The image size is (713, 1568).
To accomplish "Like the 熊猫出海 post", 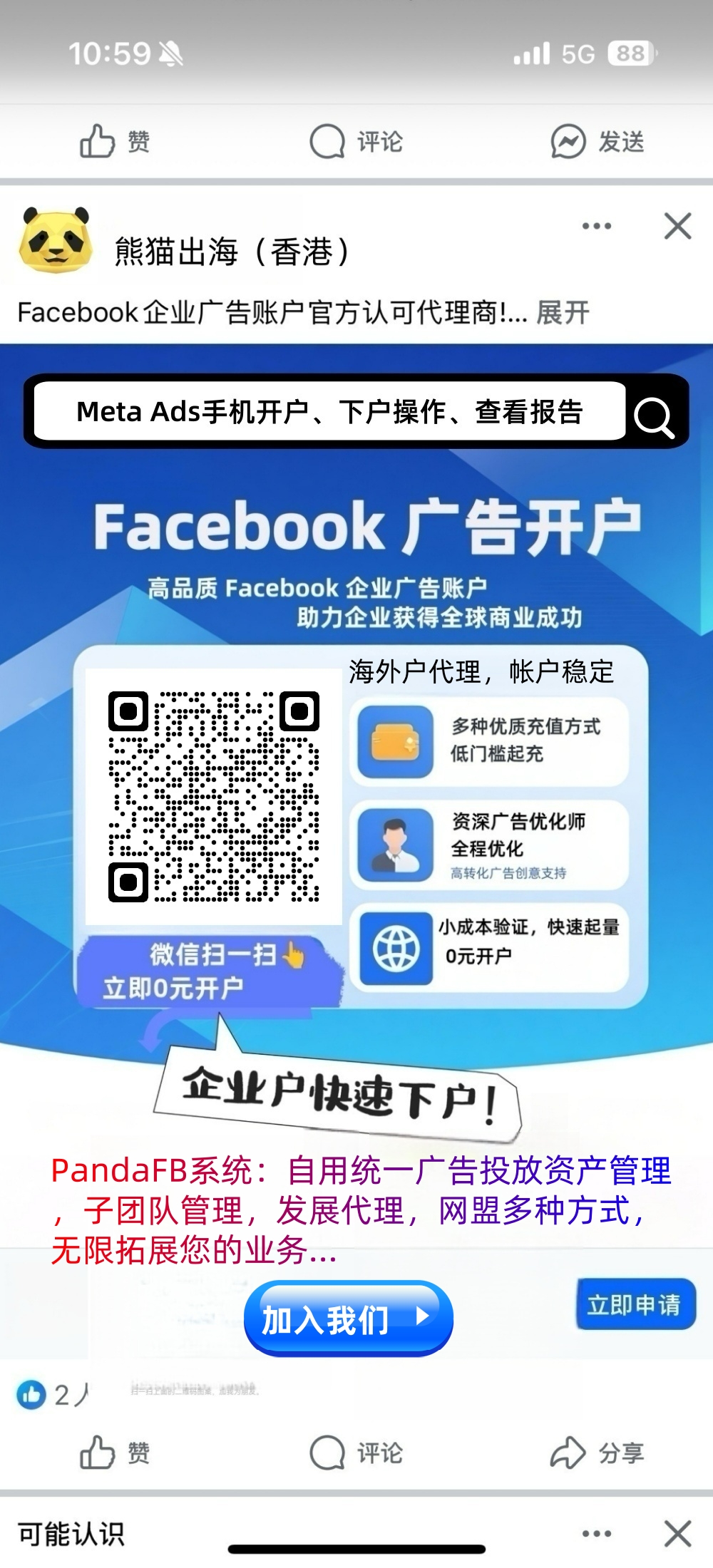I will [115, 1453].
